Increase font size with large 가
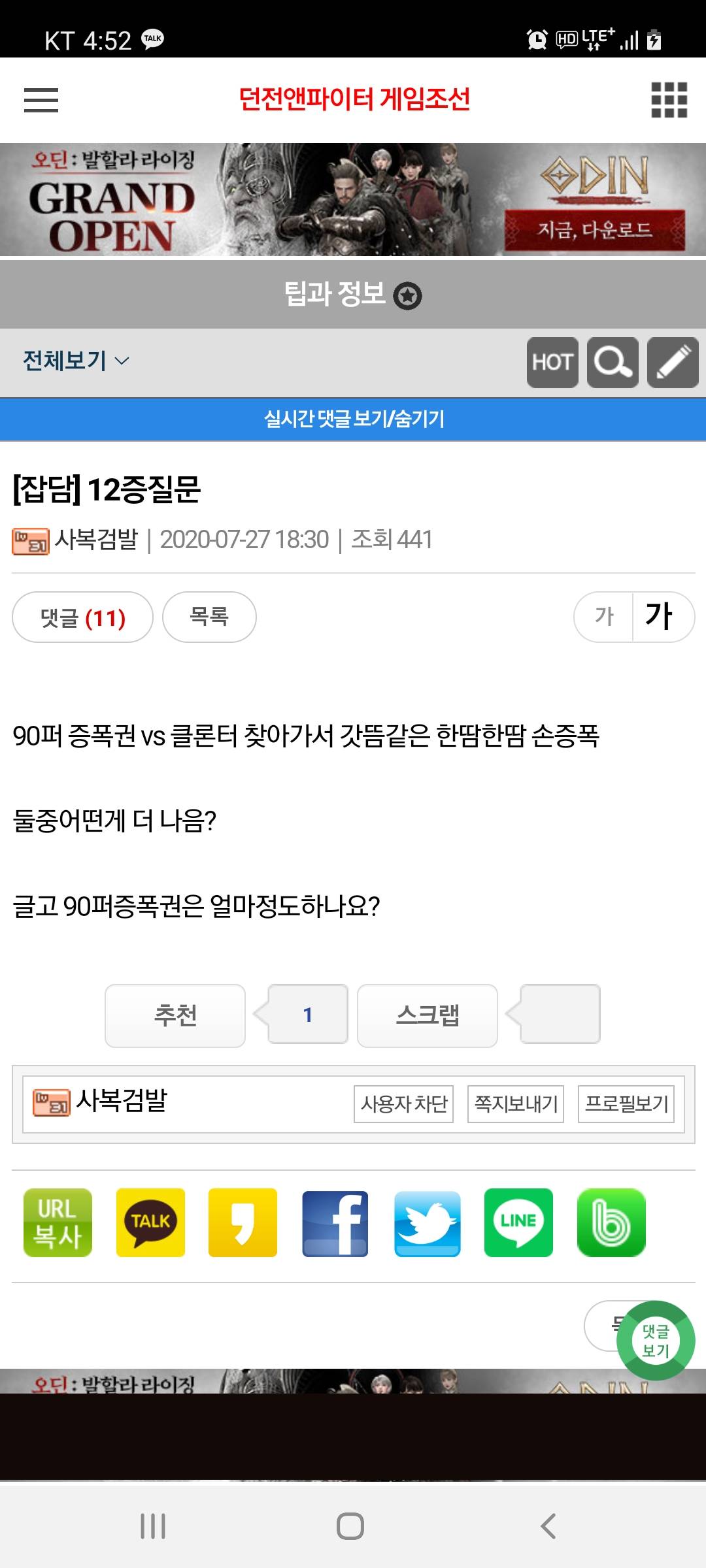The height and width of the screenshot is (1568, 706). point(660,617)
